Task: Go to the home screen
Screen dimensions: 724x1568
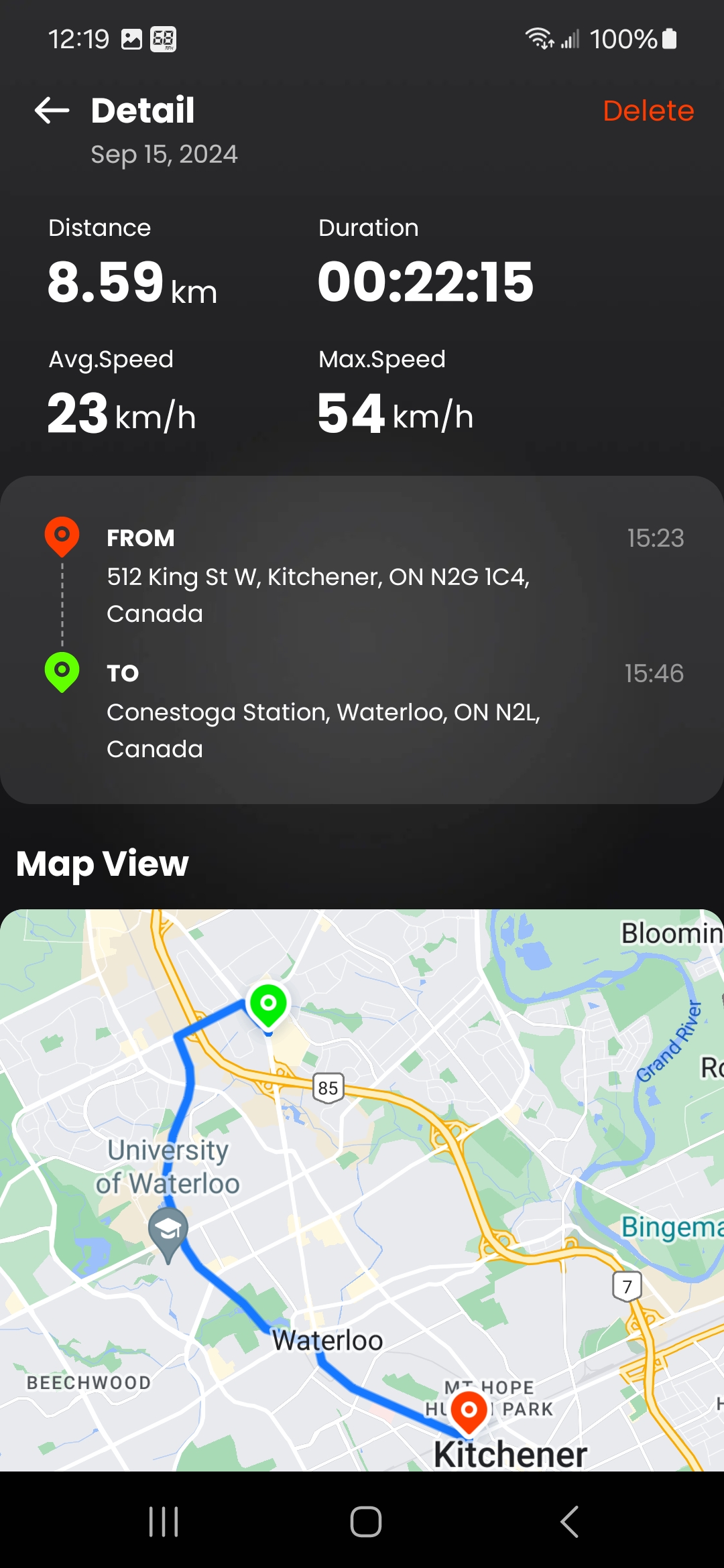Action: click(365, 1521)
